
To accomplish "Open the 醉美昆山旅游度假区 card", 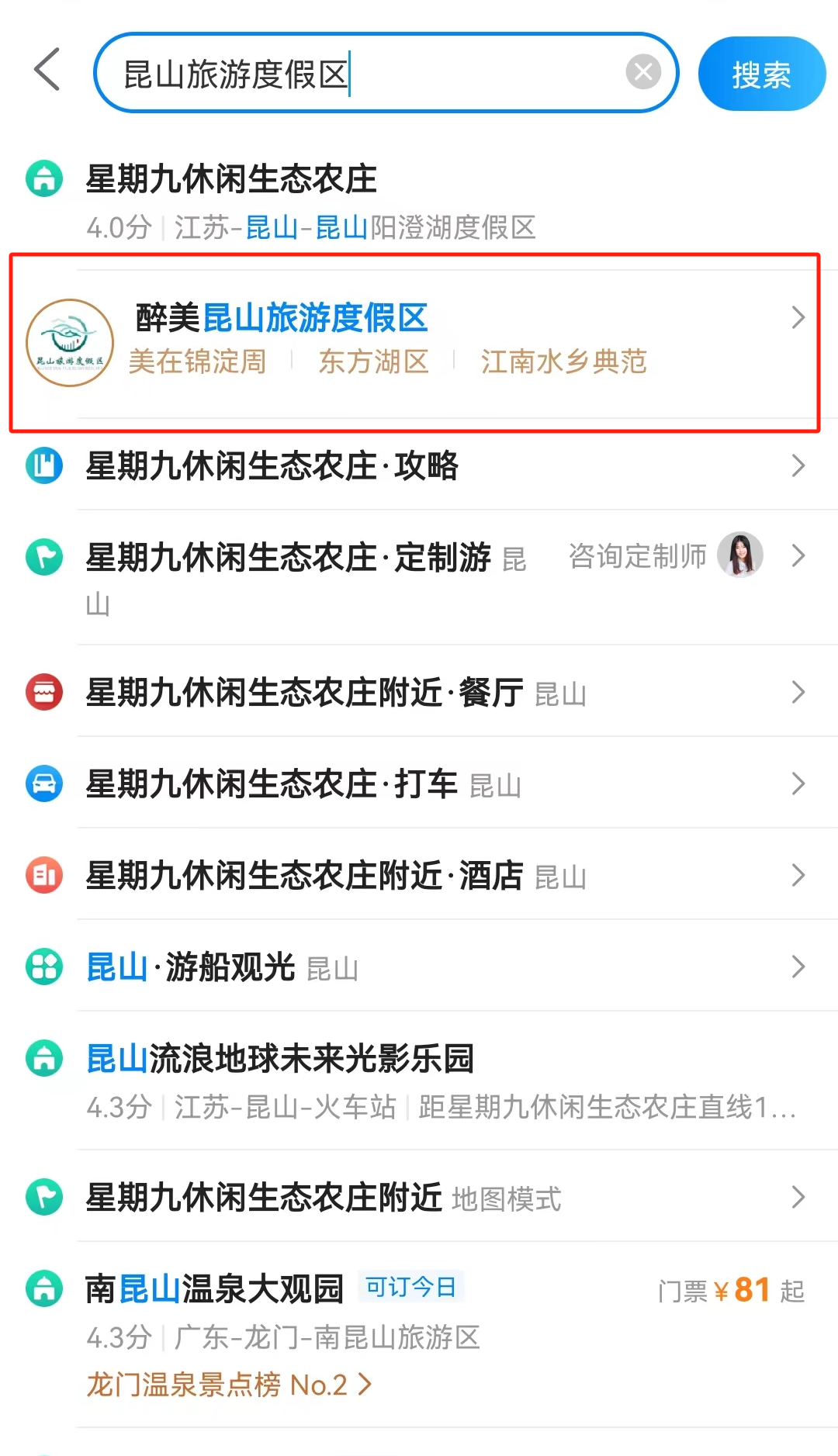I will click(414, 342).
